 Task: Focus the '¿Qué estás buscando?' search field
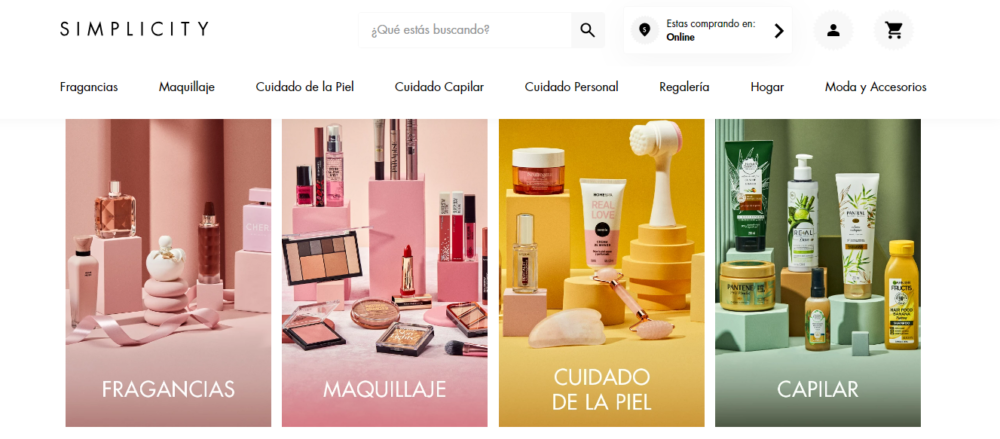click(x=465, y=30)
